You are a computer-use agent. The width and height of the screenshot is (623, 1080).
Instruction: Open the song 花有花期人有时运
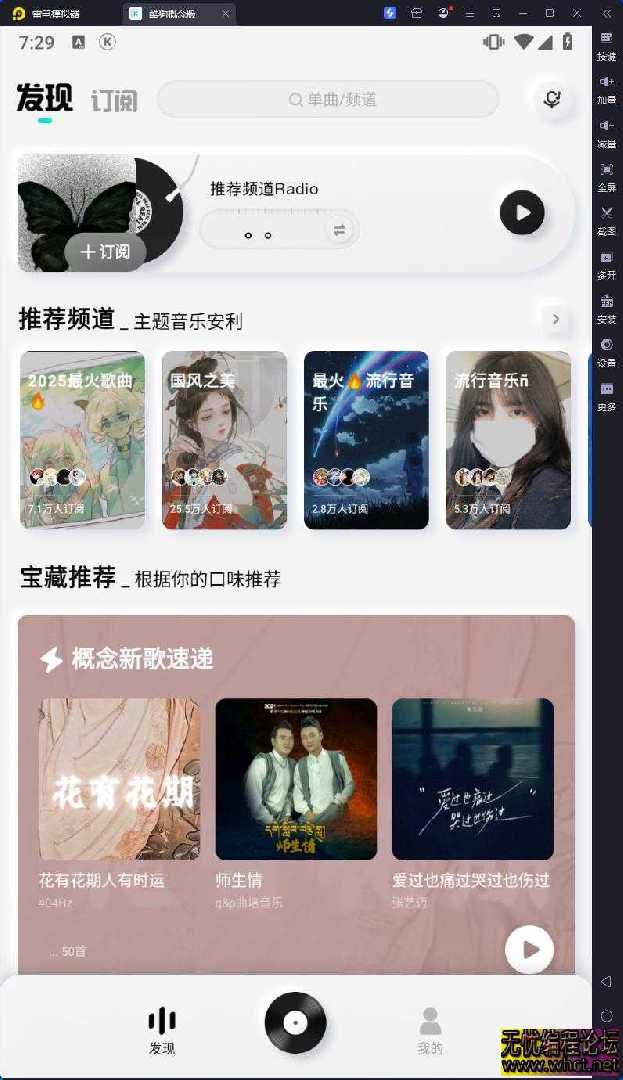tap(119, 779)
